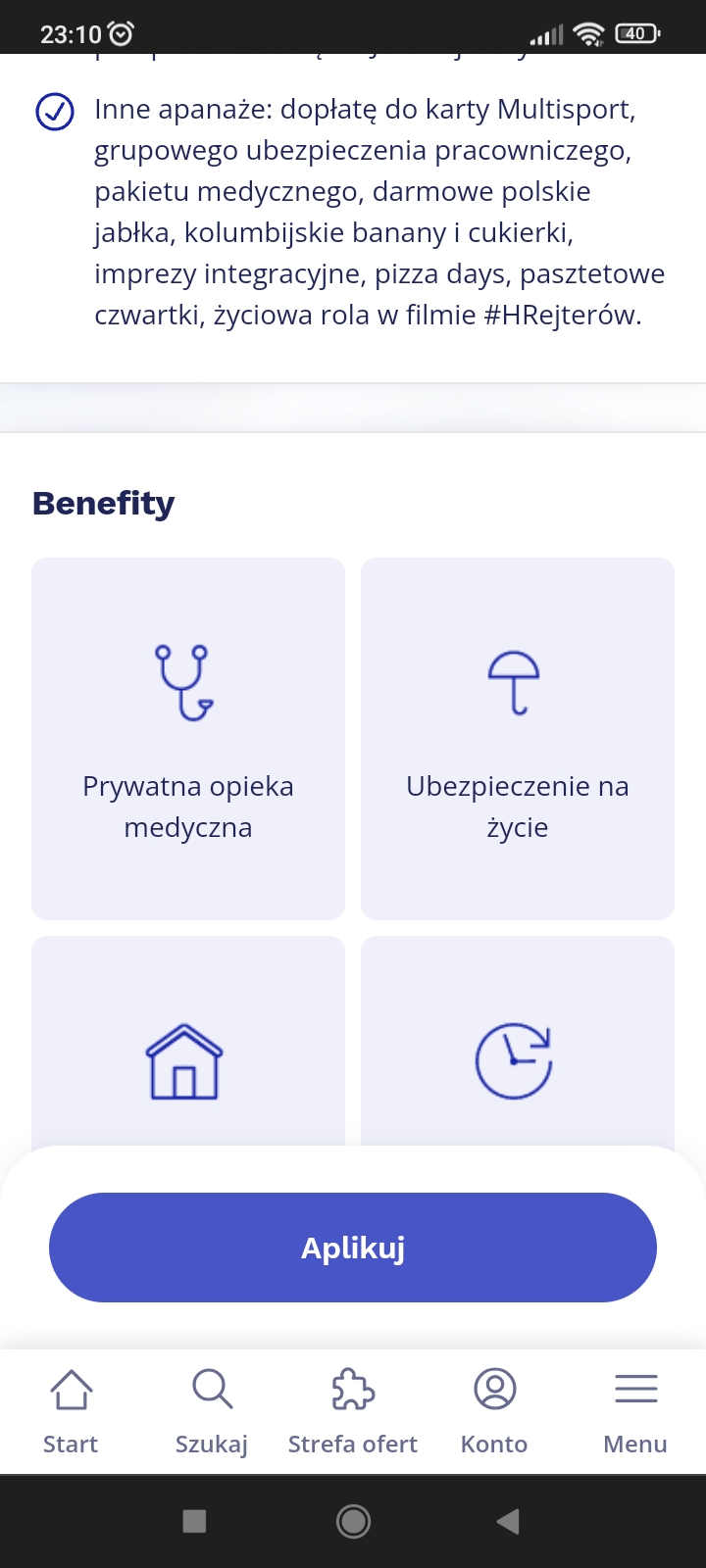Switch to Strefa ofert tab
The height and width of the screenshot is (1568, 706).
coord(353,1411)
